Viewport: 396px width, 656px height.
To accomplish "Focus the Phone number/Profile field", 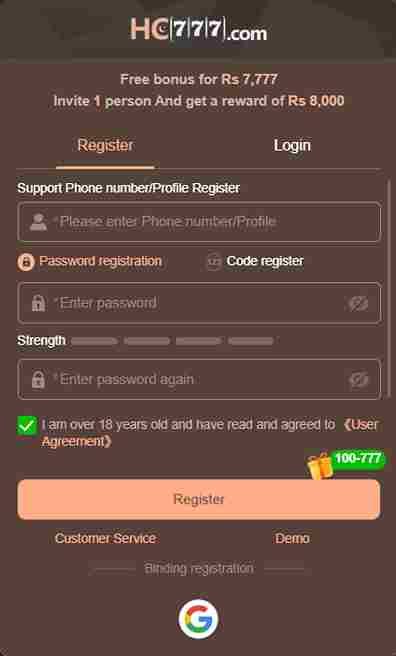I will tap(199, 222).
